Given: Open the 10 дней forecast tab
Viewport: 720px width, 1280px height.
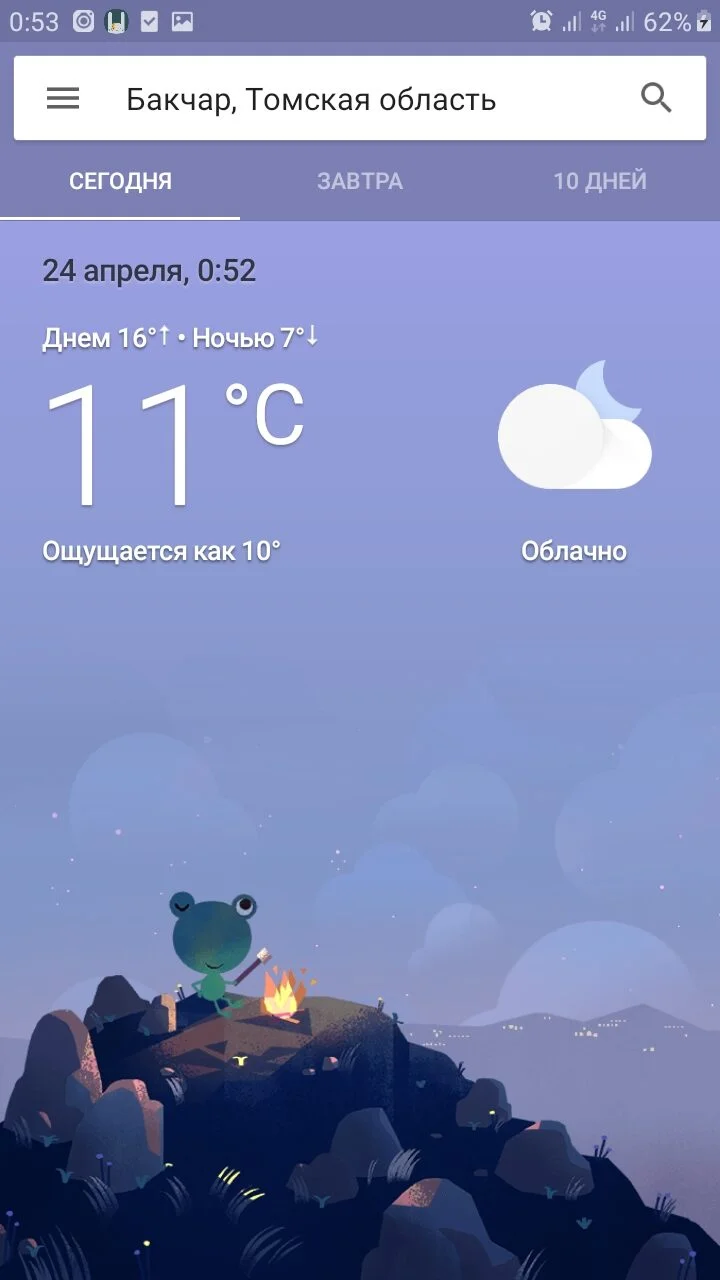Looking at the screenshot, I should (x=600, y=181).
